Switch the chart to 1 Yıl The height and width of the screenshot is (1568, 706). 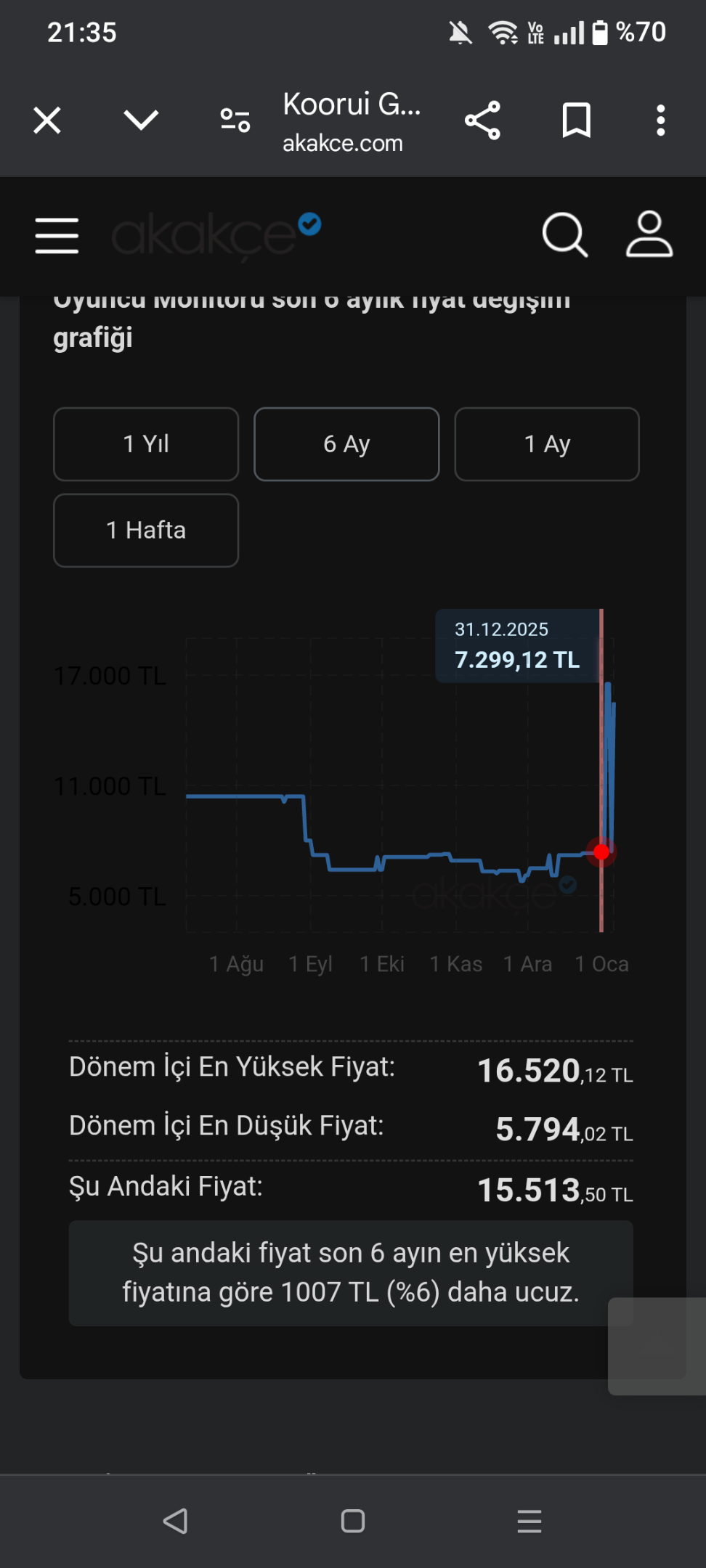(x=146, y=444)
